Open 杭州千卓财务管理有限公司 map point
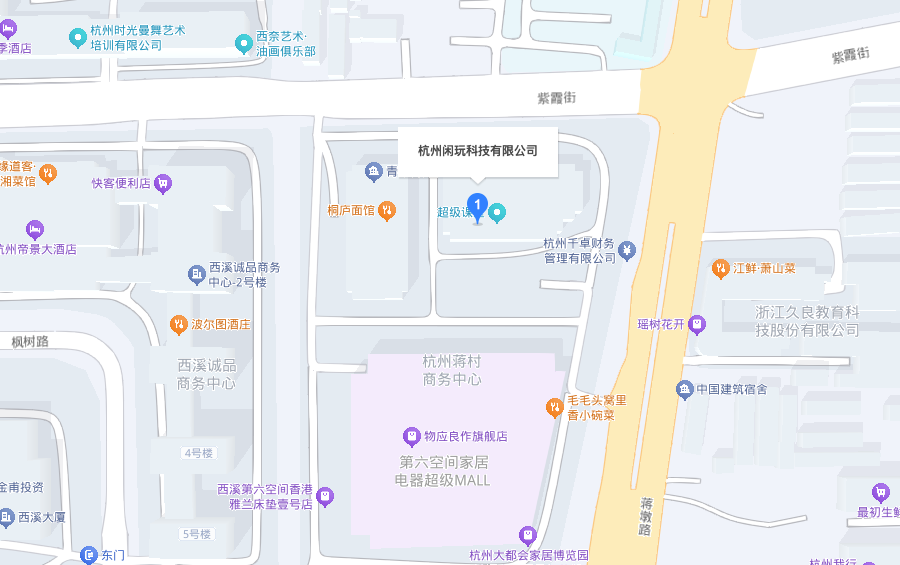900x565 pixels. (627, 250)
